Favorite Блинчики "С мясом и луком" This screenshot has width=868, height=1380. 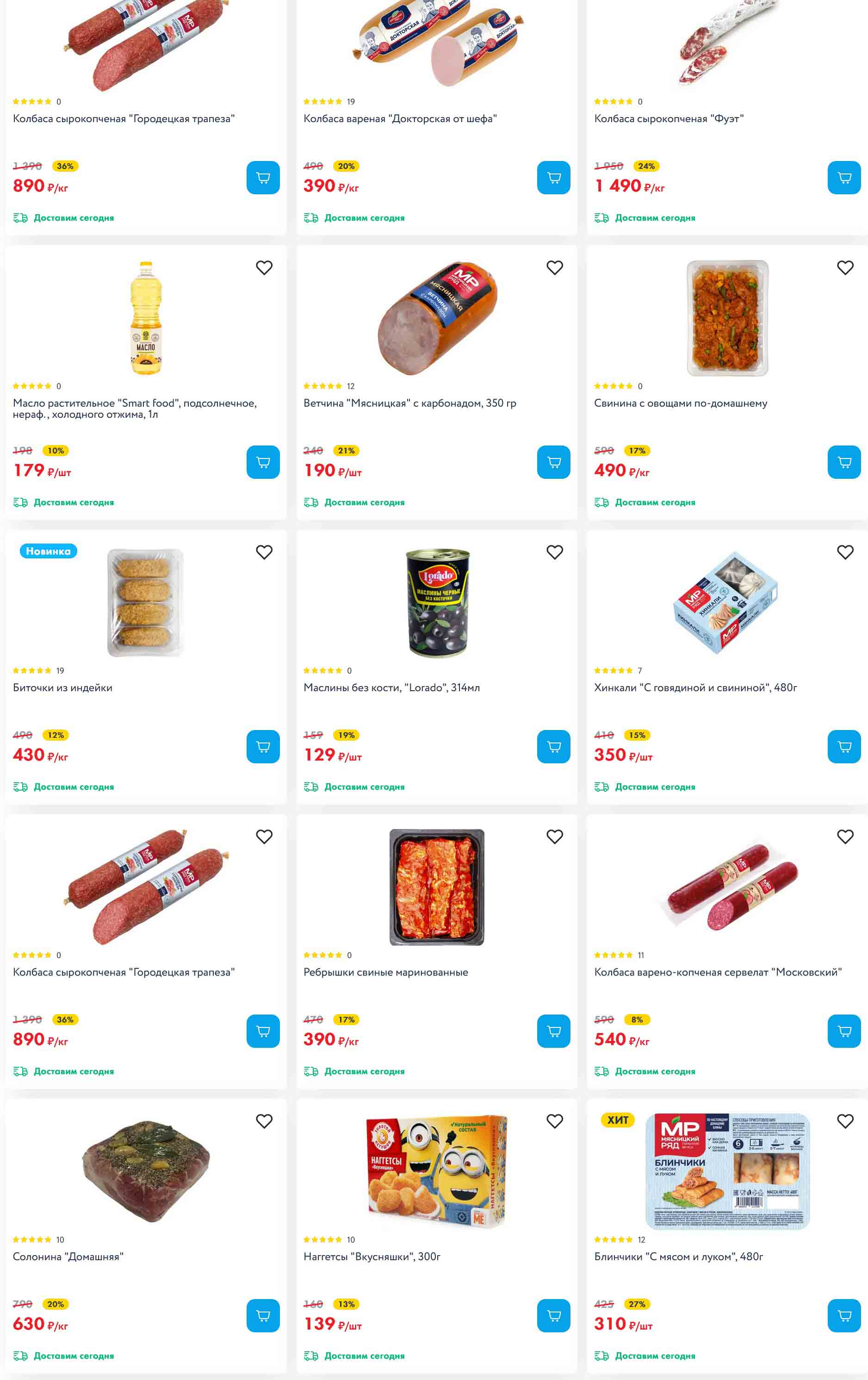click(844, 1121)
